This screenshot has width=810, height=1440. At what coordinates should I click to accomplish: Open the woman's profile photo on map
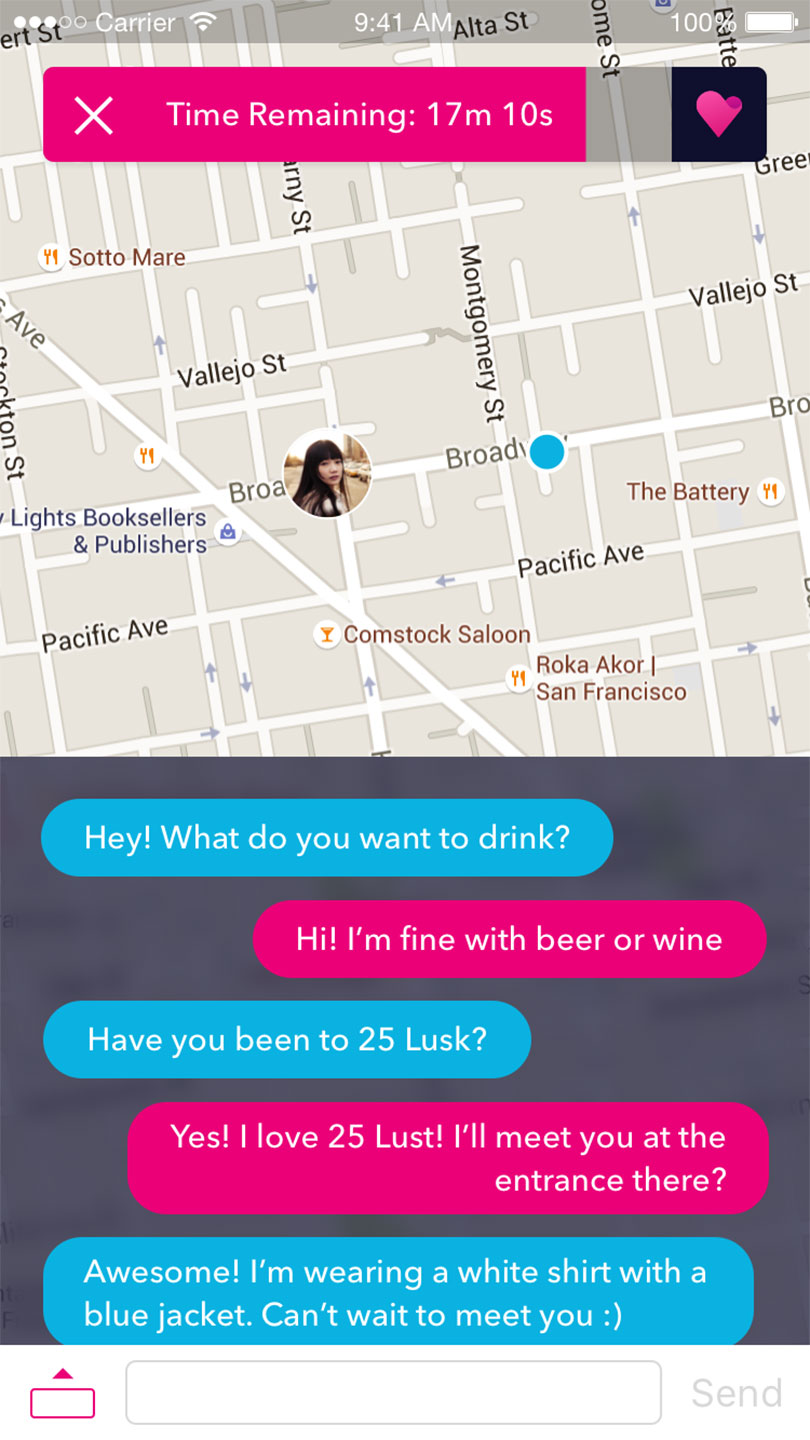[328, 475]
